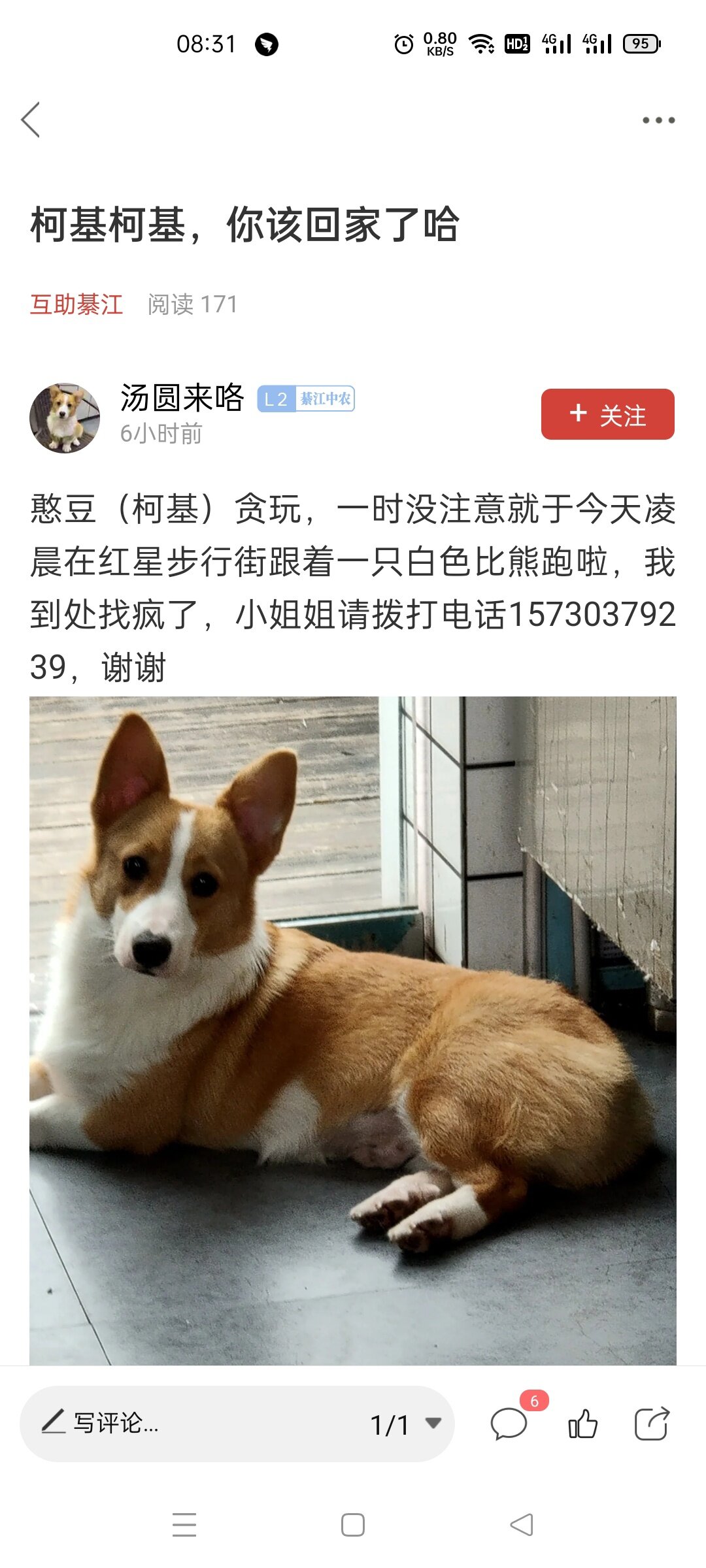Image resolution: width=706 pixels, height=1568 pixels.
Task: Go back using the top-left arrow
Action: 31,120
